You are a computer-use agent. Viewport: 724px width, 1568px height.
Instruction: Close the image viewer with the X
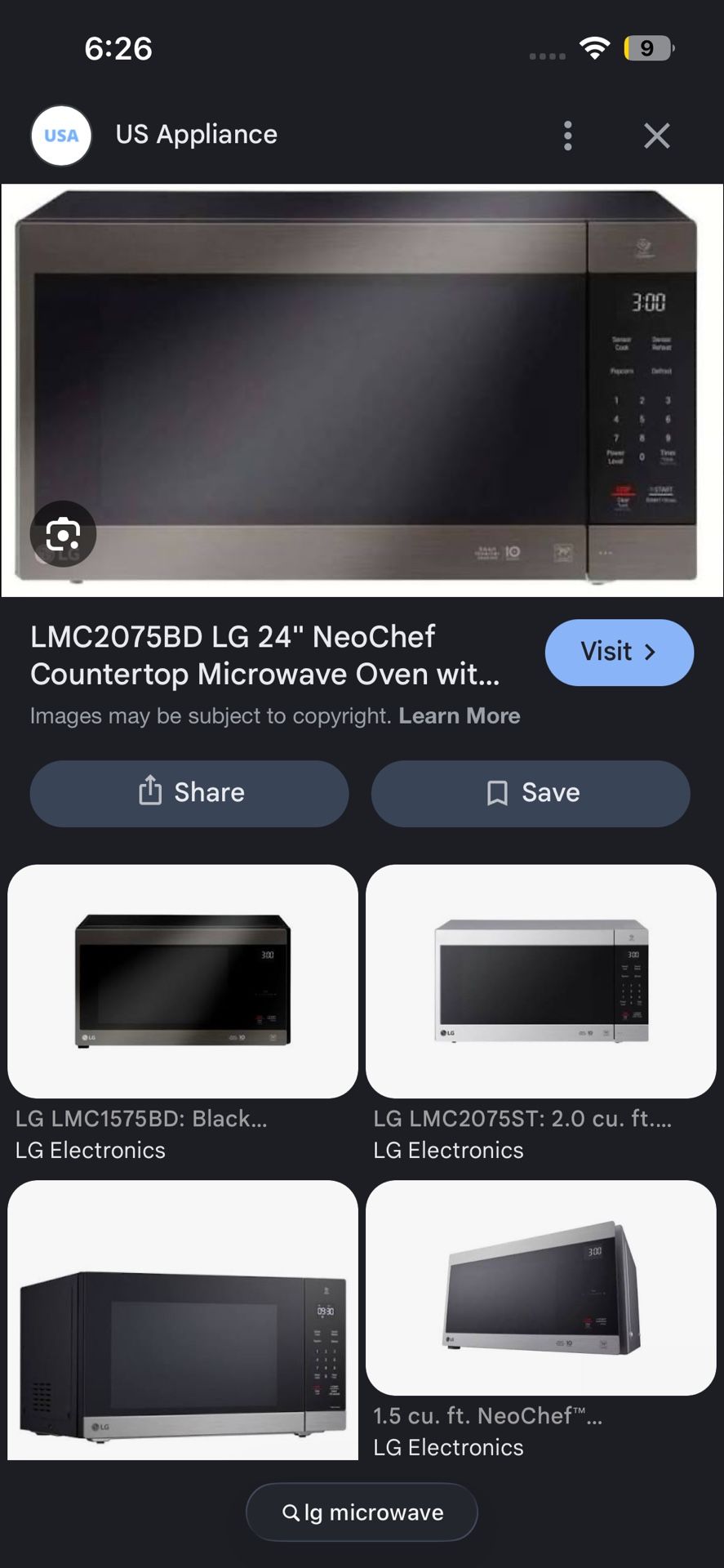(656, 136)
